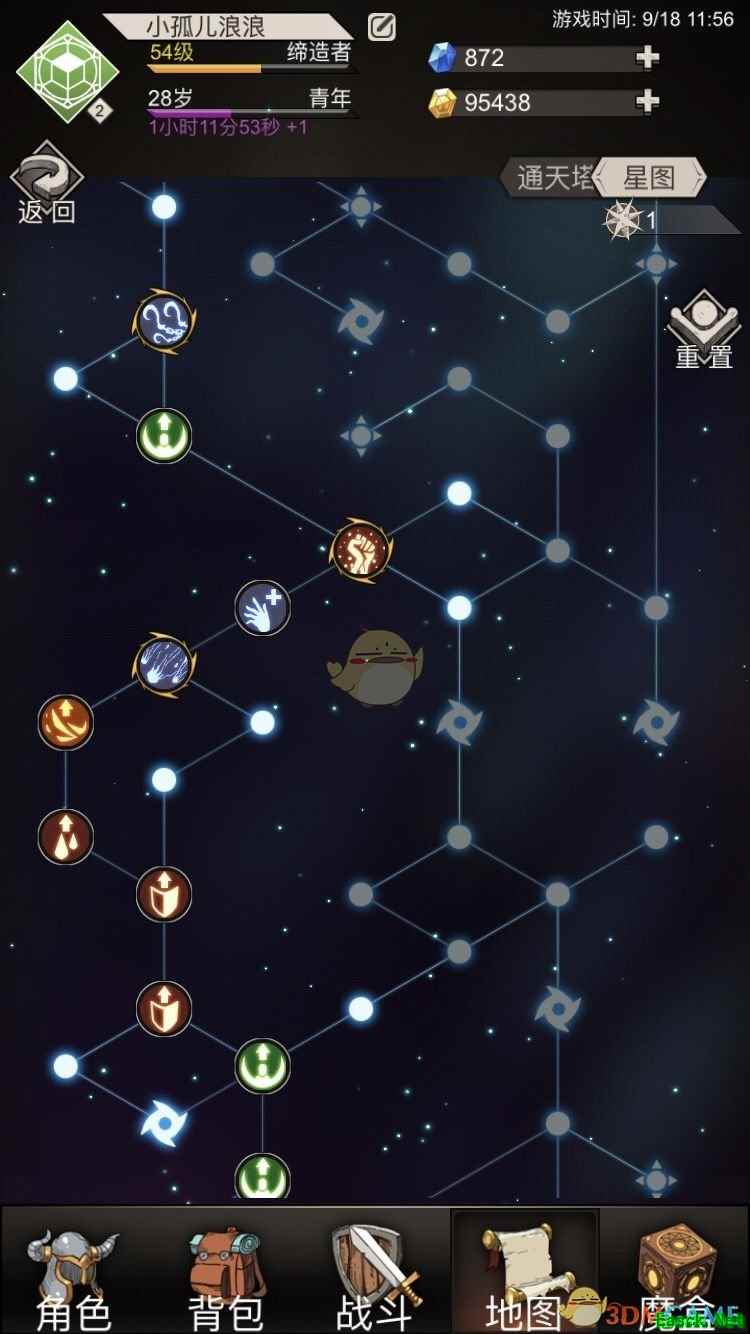Add more blue gems with the plus
Image resolution: width=750 pixels, height=1334 pixels.
coord(648,58)
